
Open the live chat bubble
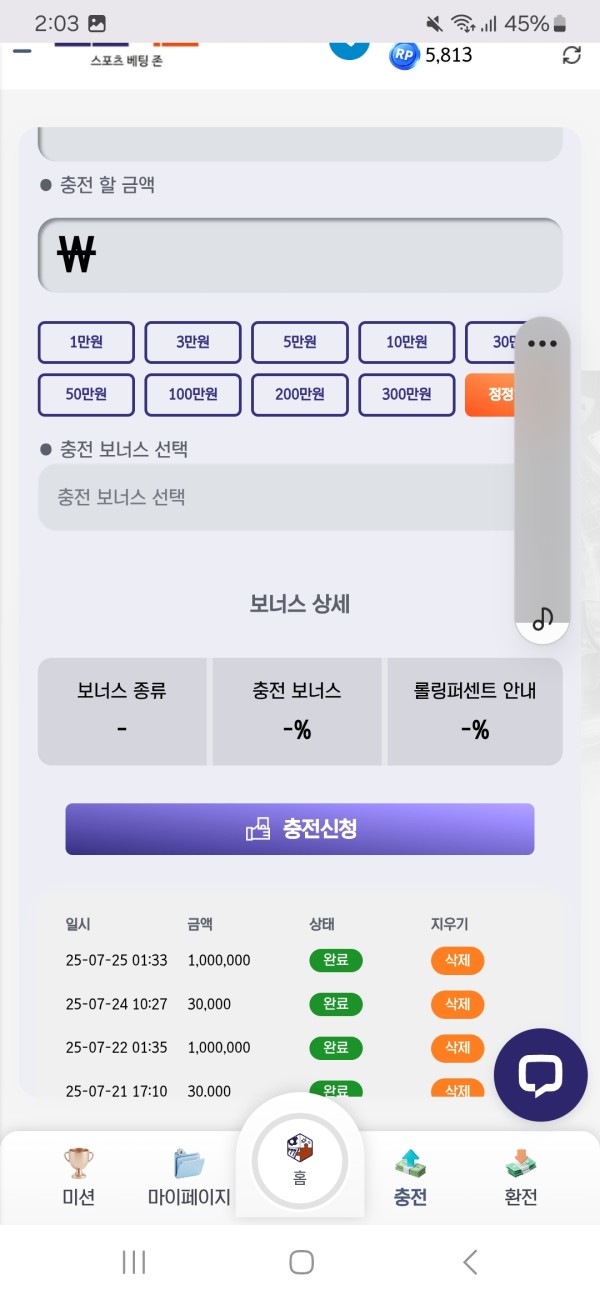[x=540, y=1075]
